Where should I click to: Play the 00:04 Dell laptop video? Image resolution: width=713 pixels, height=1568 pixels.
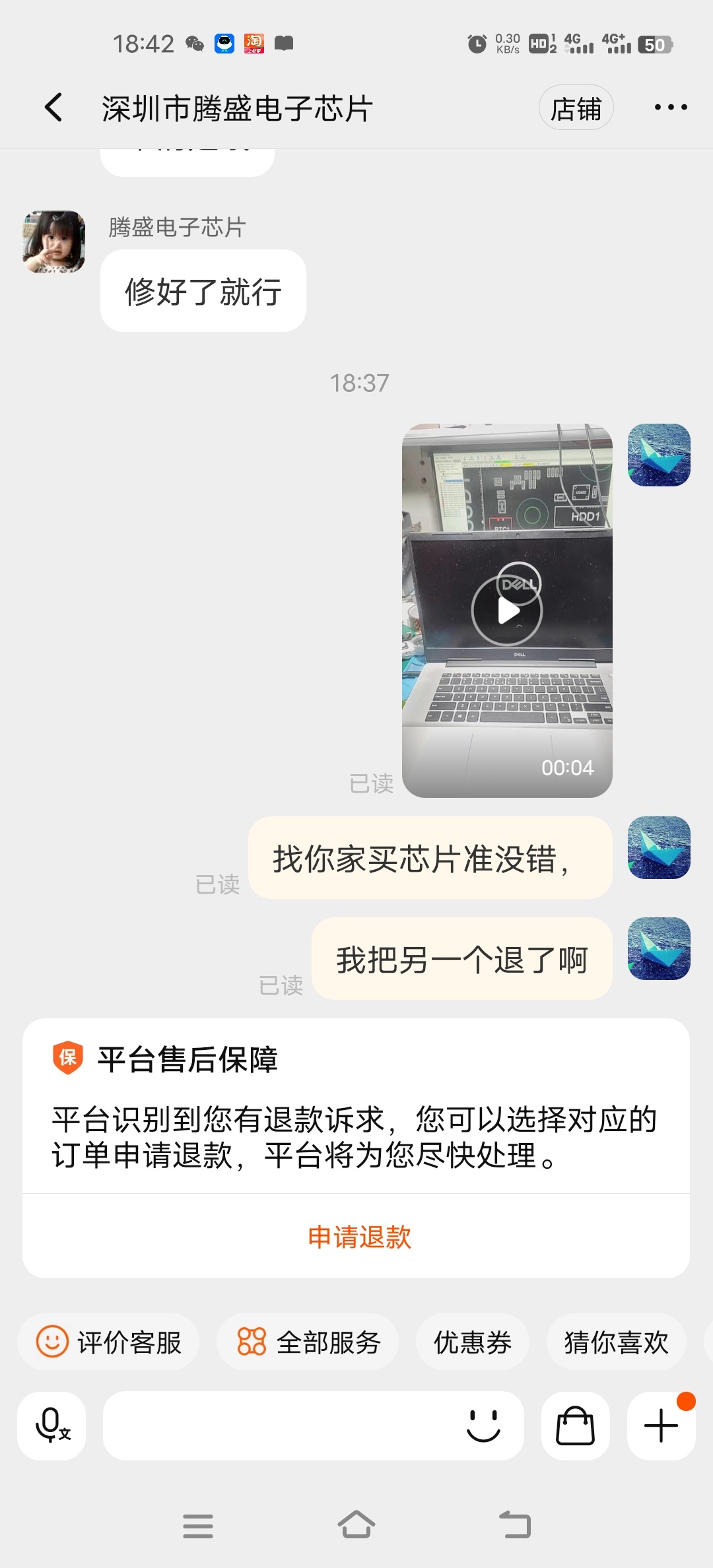click(507, 610)
